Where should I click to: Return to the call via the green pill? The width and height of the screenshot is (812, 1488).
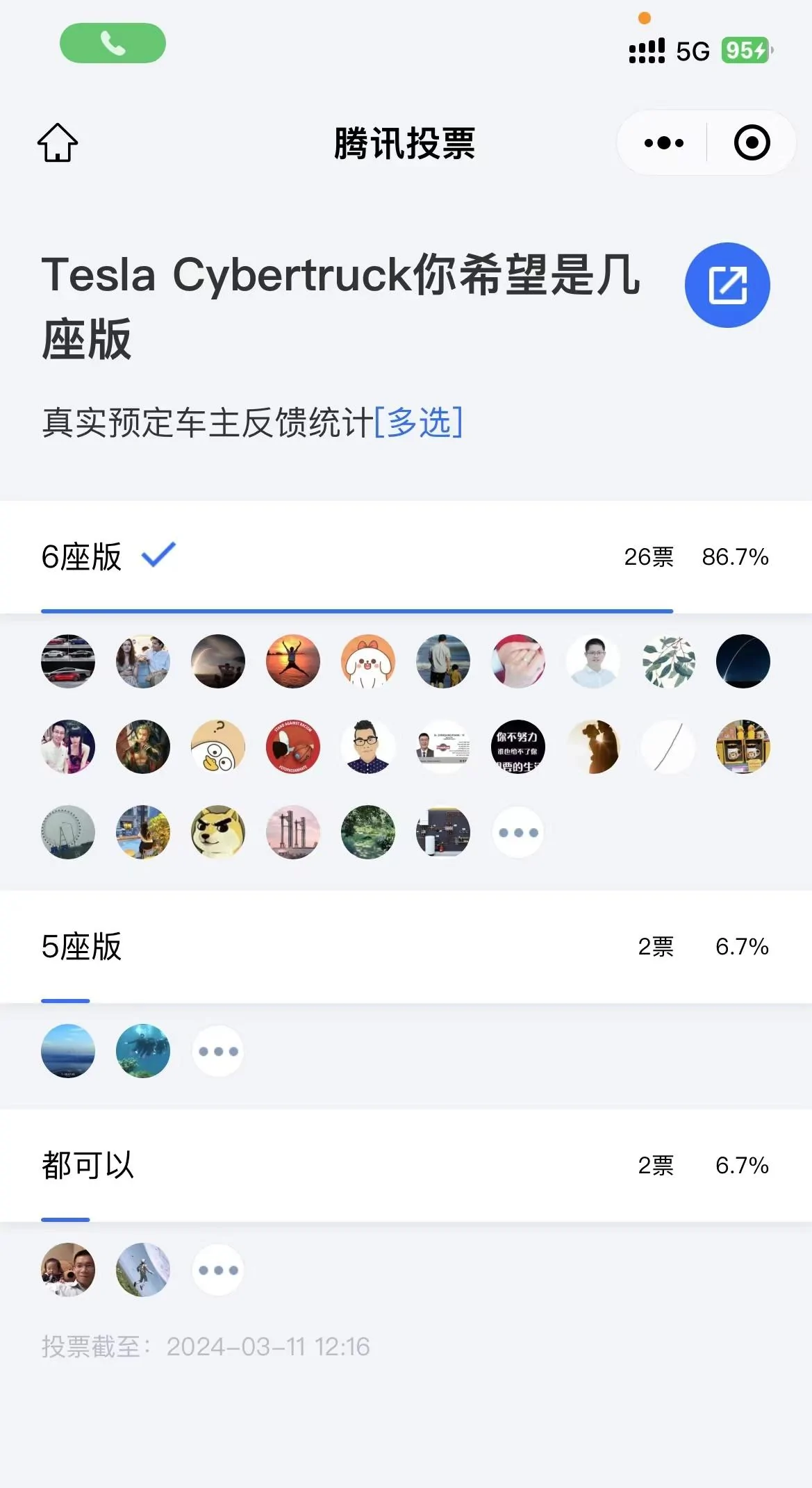[x=113, y=43]
